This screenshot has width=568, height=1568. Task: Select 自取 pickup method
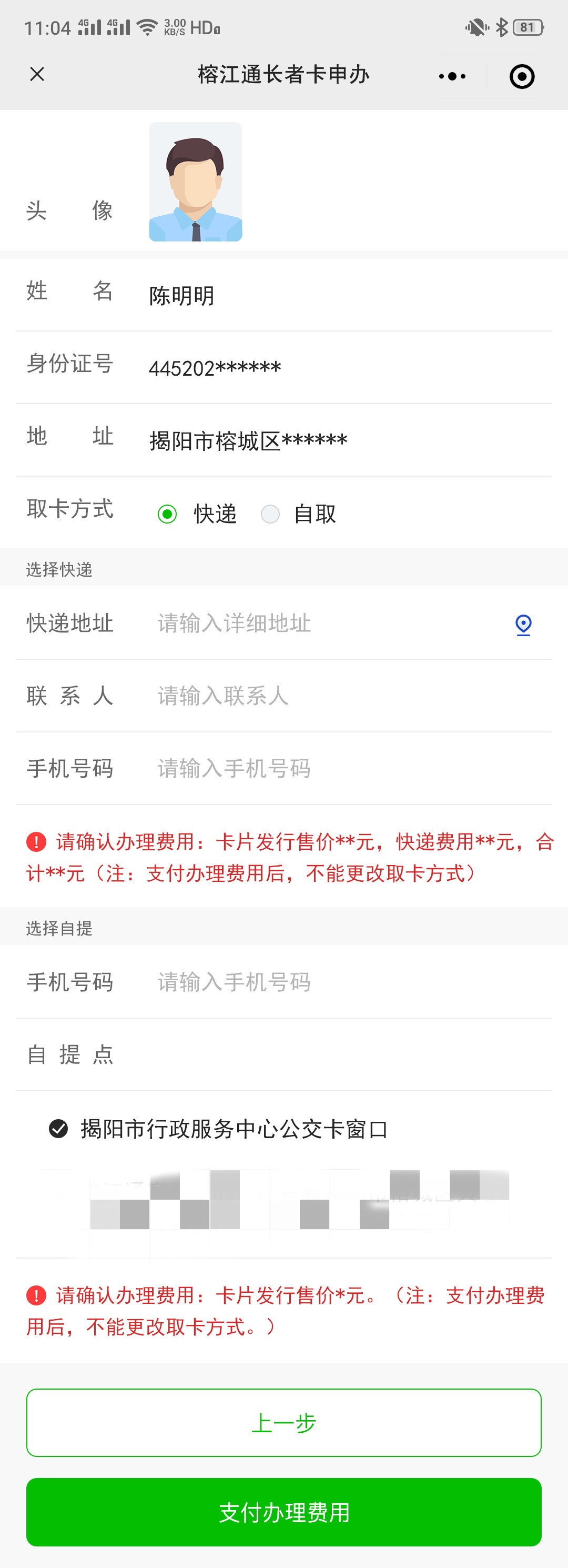coord(270,514)
